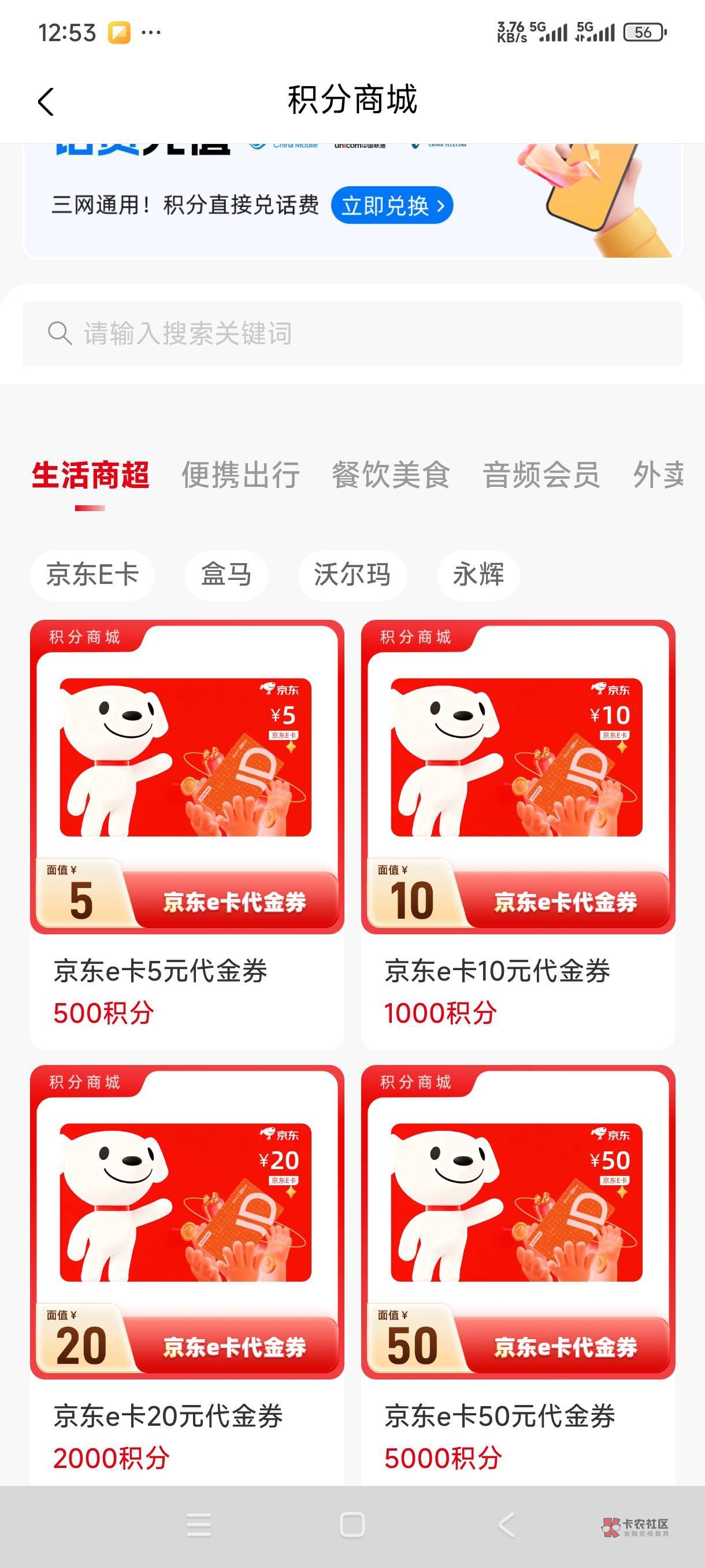The width and height of the screenshot is (705, 1568).
Task: View the 京东e卡50元代金券 item
Action: 518,1275
